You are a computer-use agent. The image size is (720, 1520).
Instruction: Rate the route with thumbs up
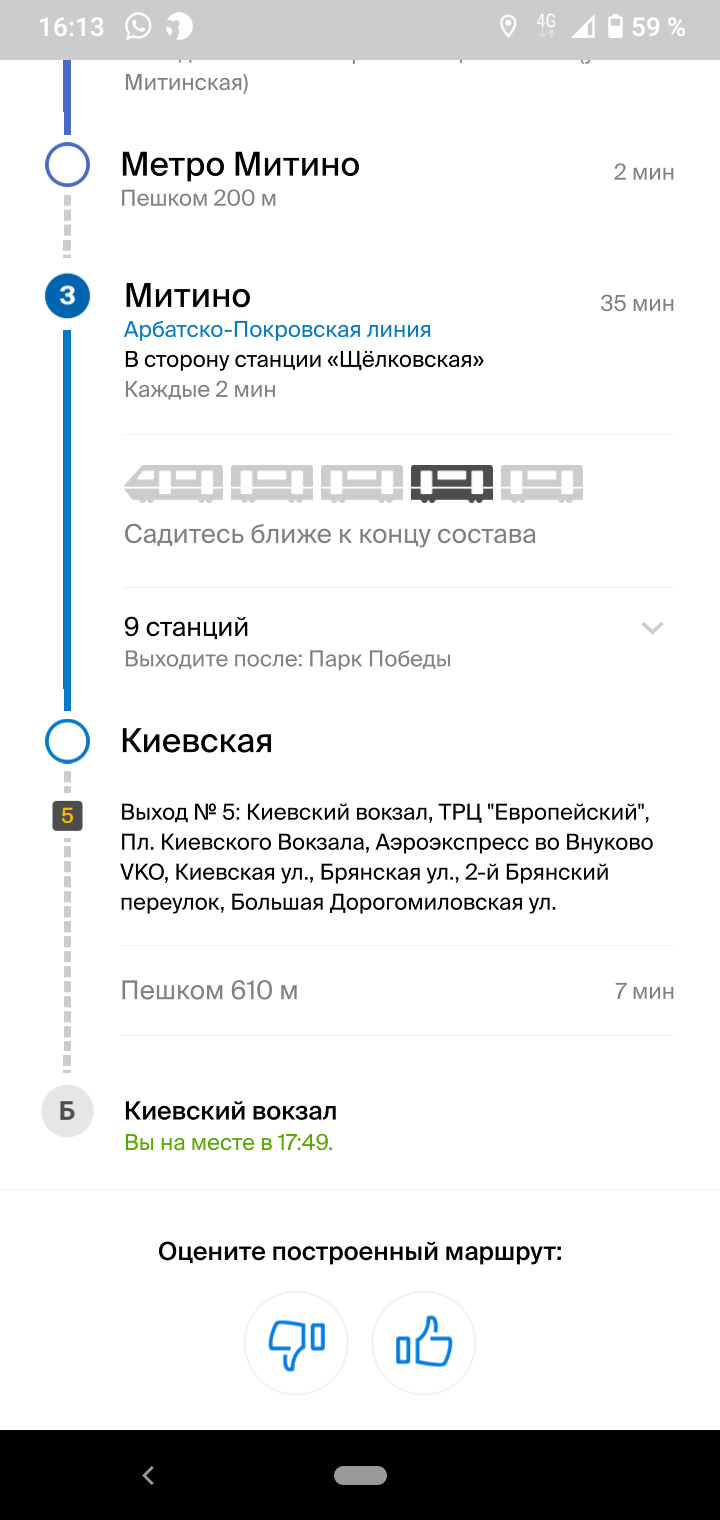(424, 1343)
